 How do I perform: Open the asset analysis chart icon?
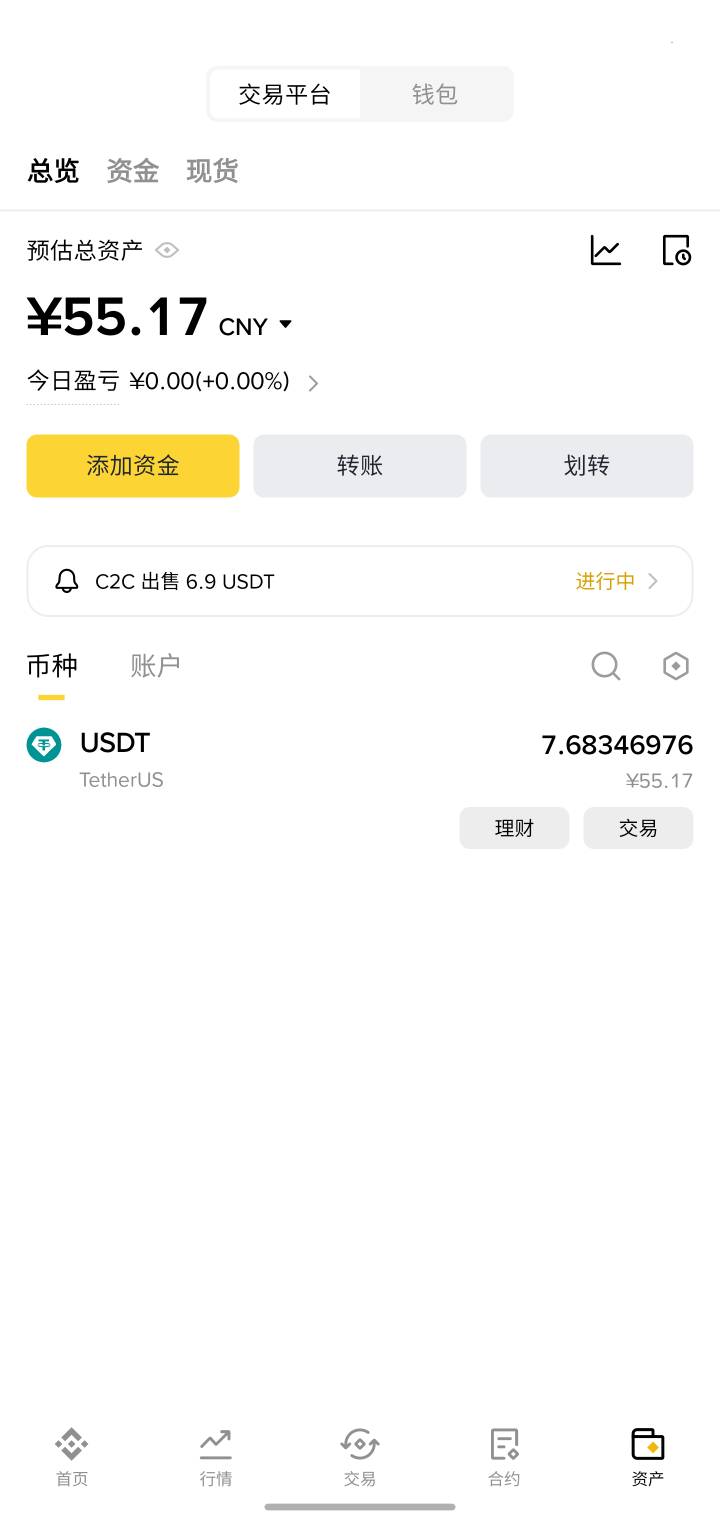pyautogui.click(x=606, y=250)
